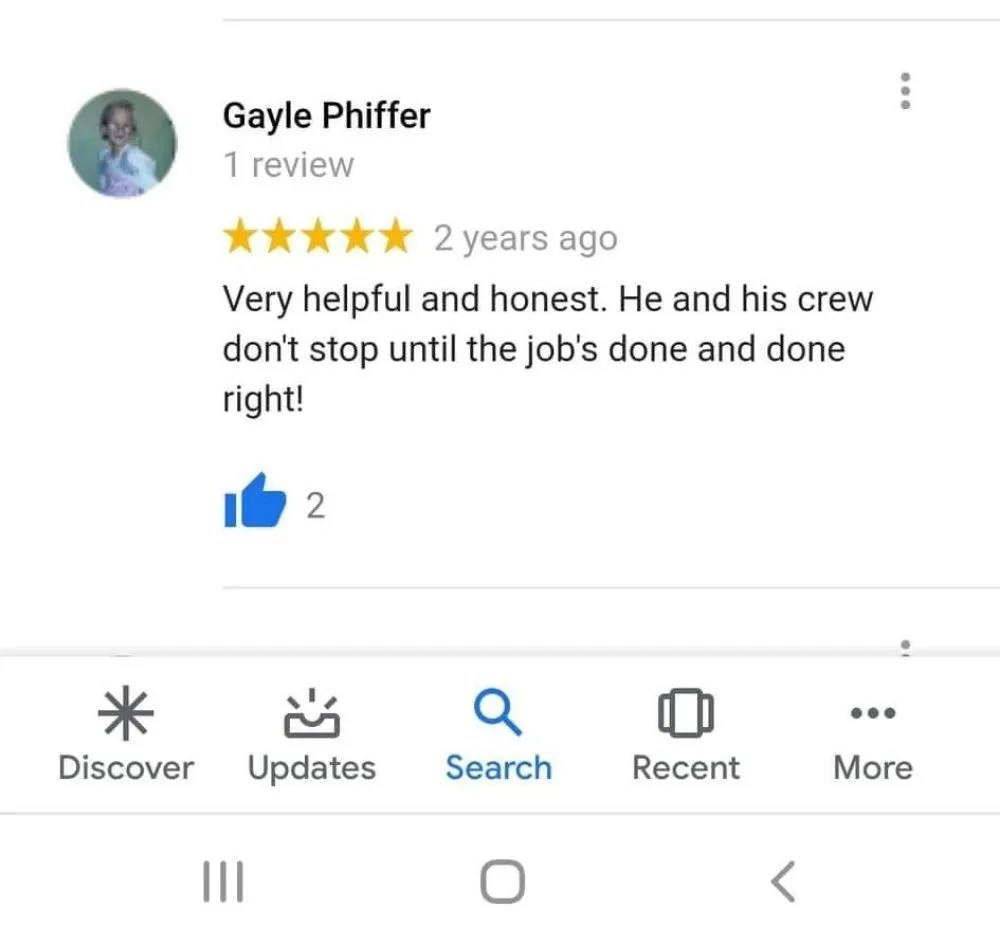Open the system recent apps view
Viewport: 1000px width, 944px height.
[x=223, y=881]
